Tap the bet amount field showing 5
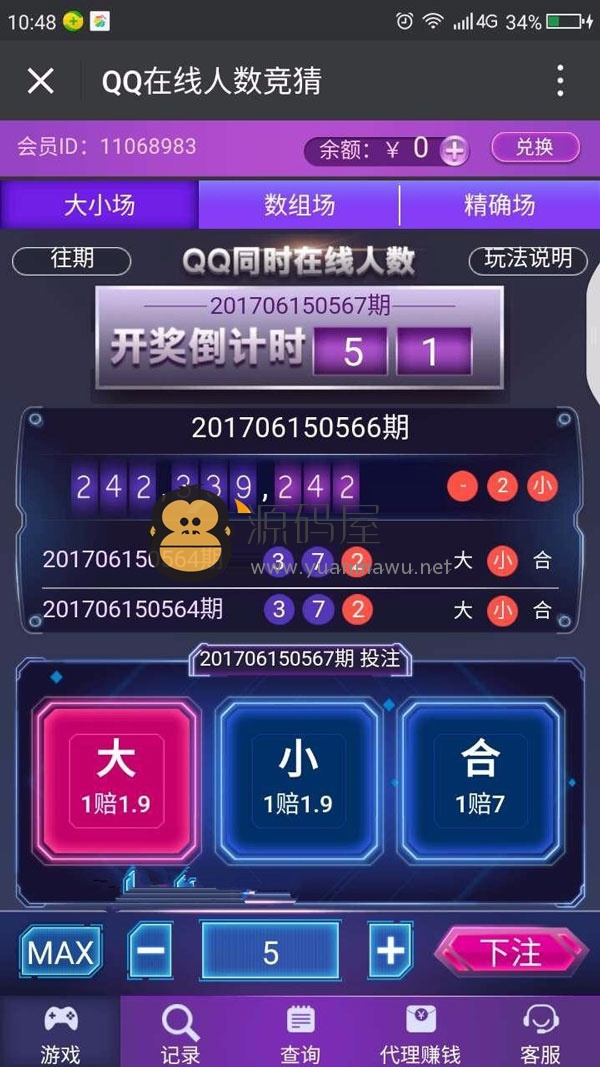 (x=270, y=951)
